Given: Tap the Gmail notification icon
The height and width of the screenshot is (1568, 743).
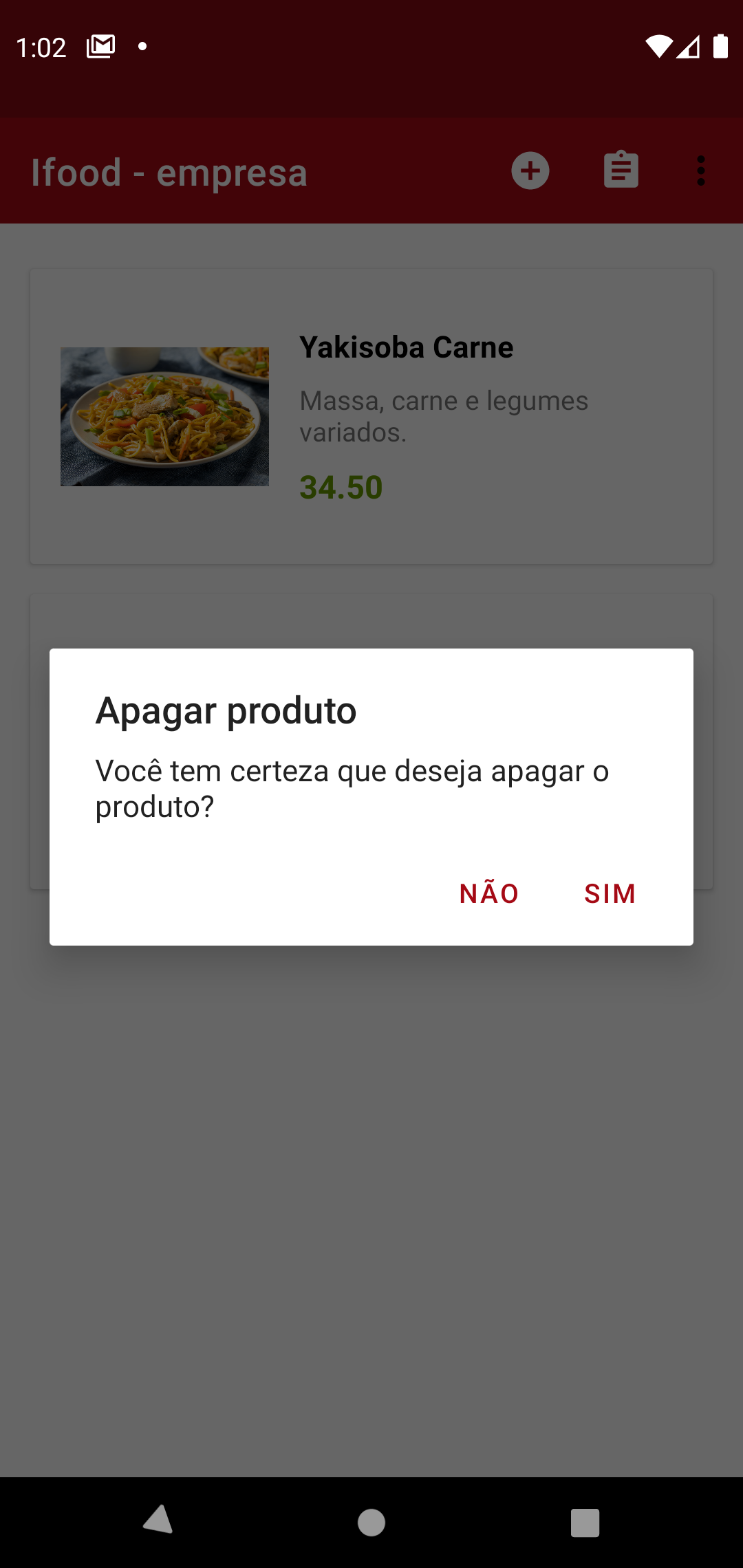Looking at the screenshot, I should (x=100, y=46).
